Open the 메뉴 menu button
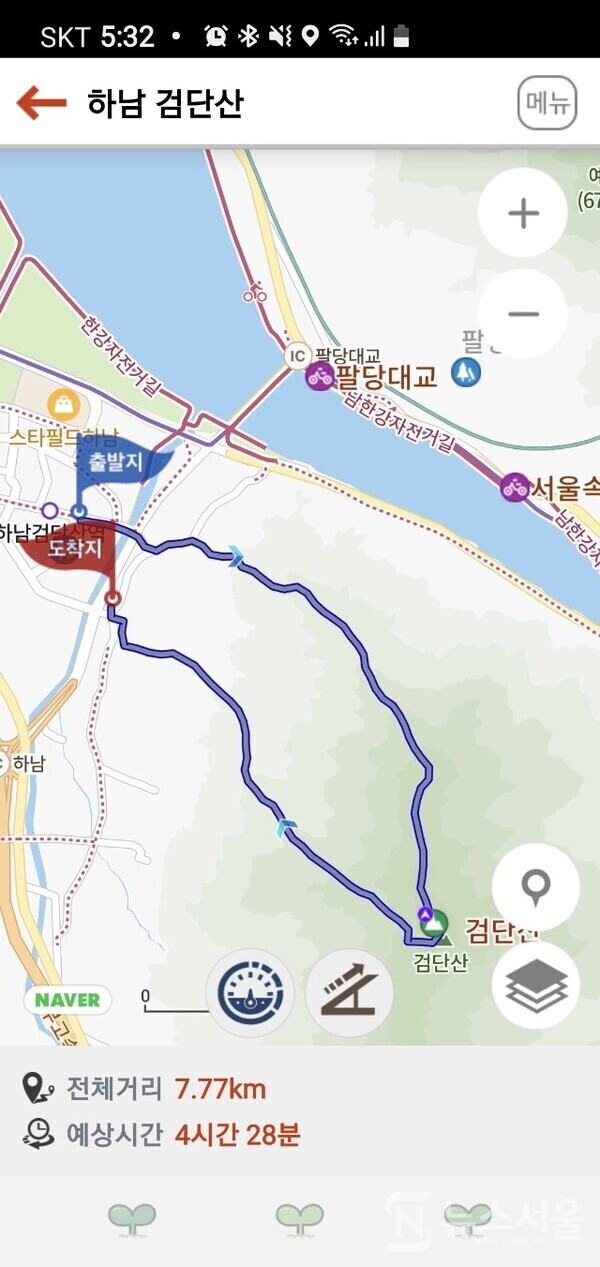This screenshot has width=600, height=1267. [x=547, y=103]
